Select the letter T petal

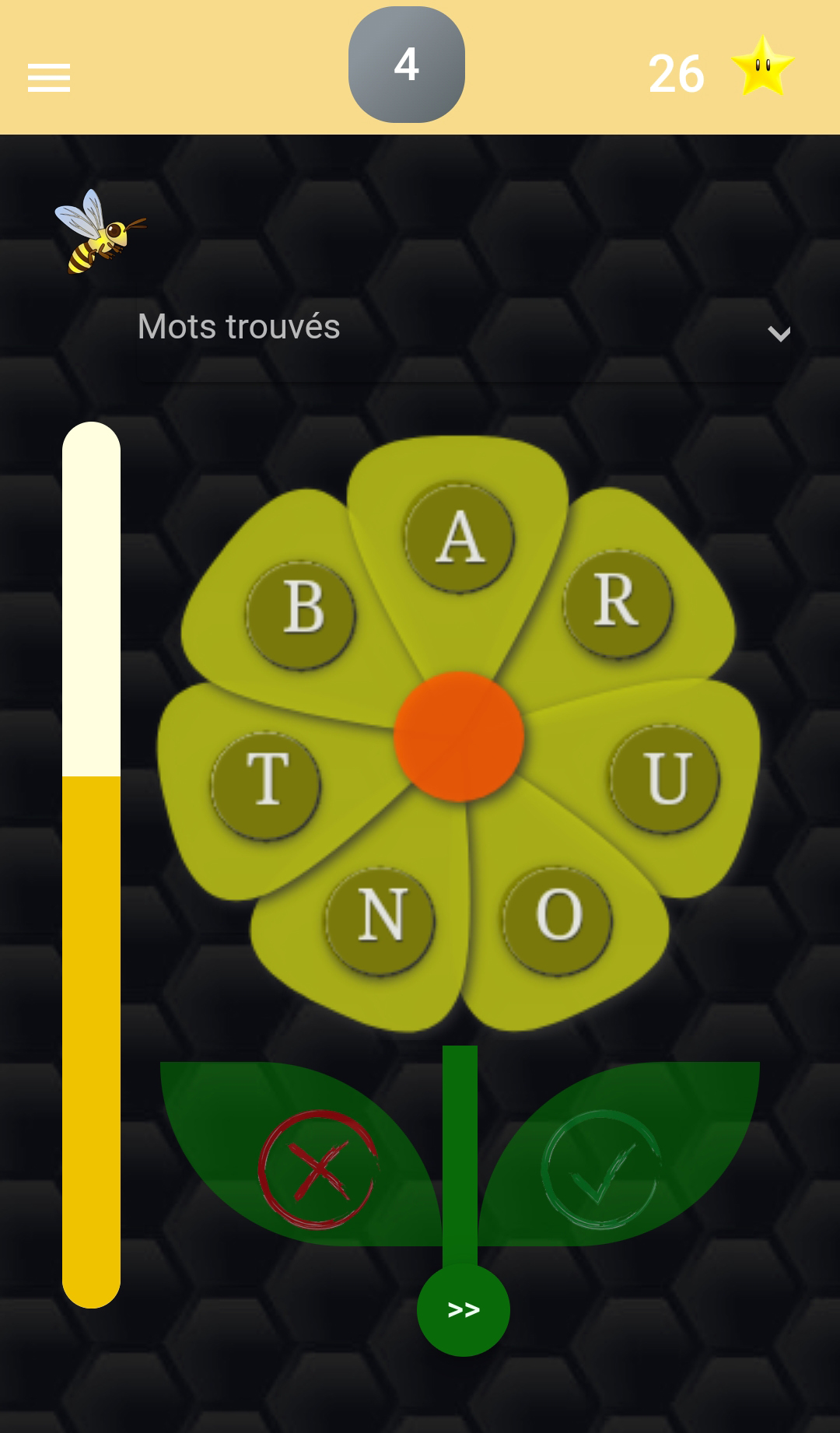coord(266,784)
